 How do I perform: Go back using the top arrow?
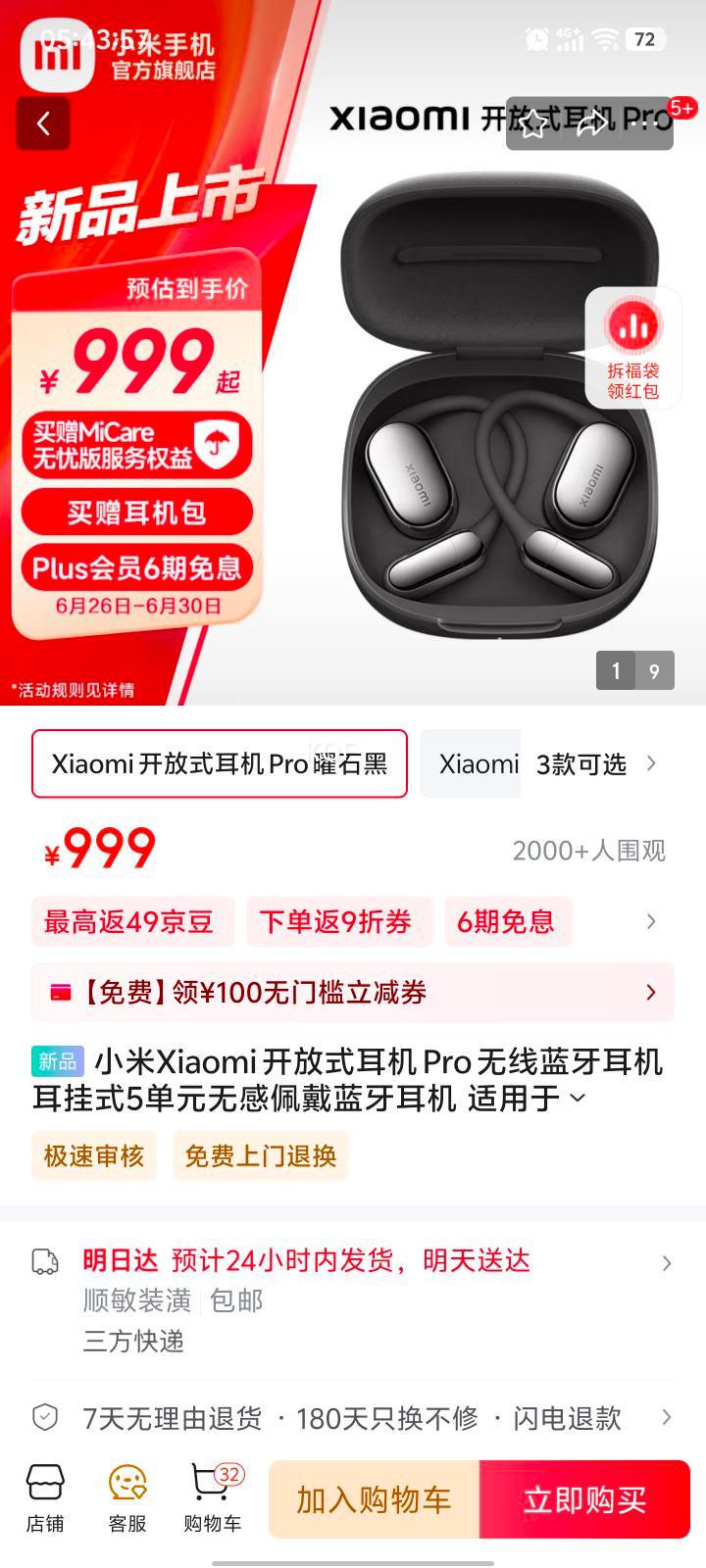pos(43,123)
